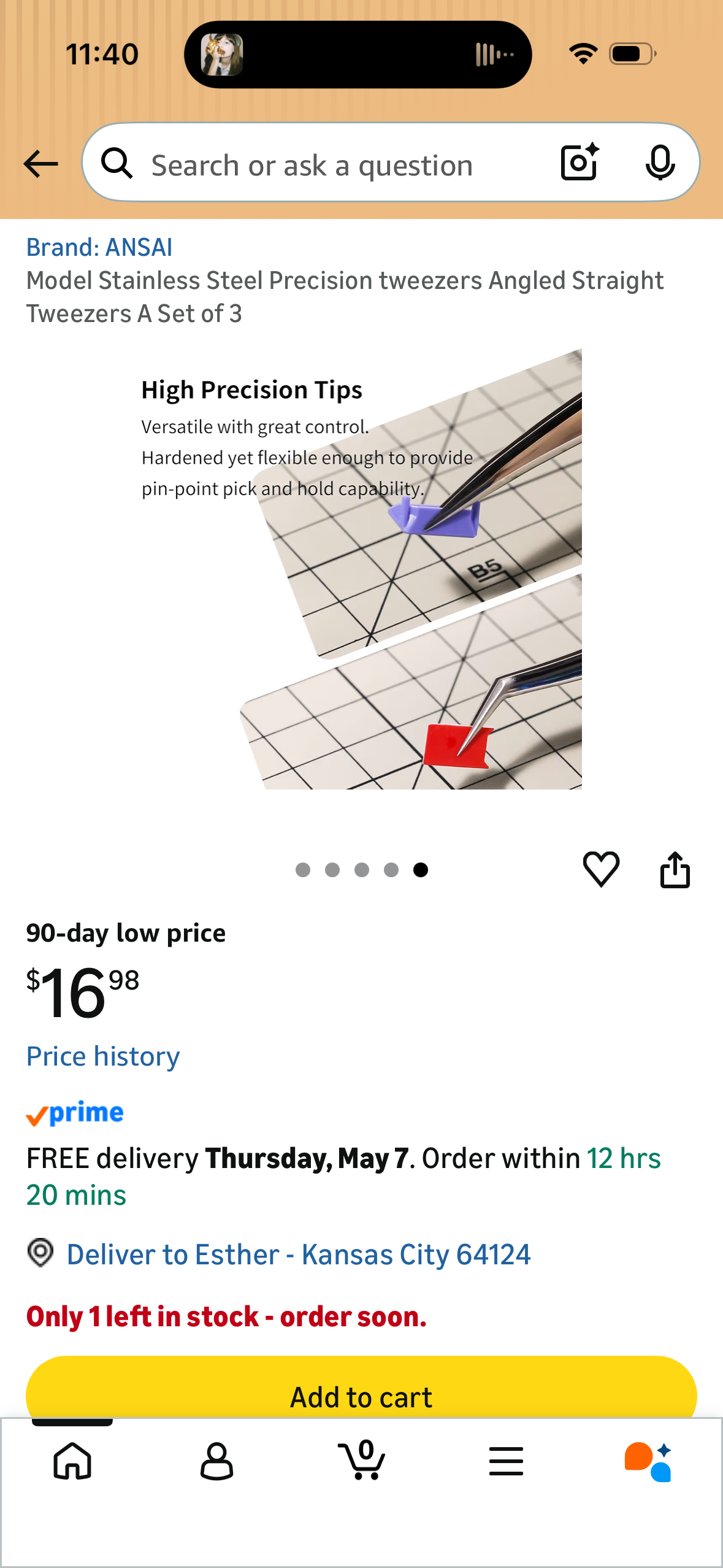Open the High Precision Tips product image

point(361,569)
